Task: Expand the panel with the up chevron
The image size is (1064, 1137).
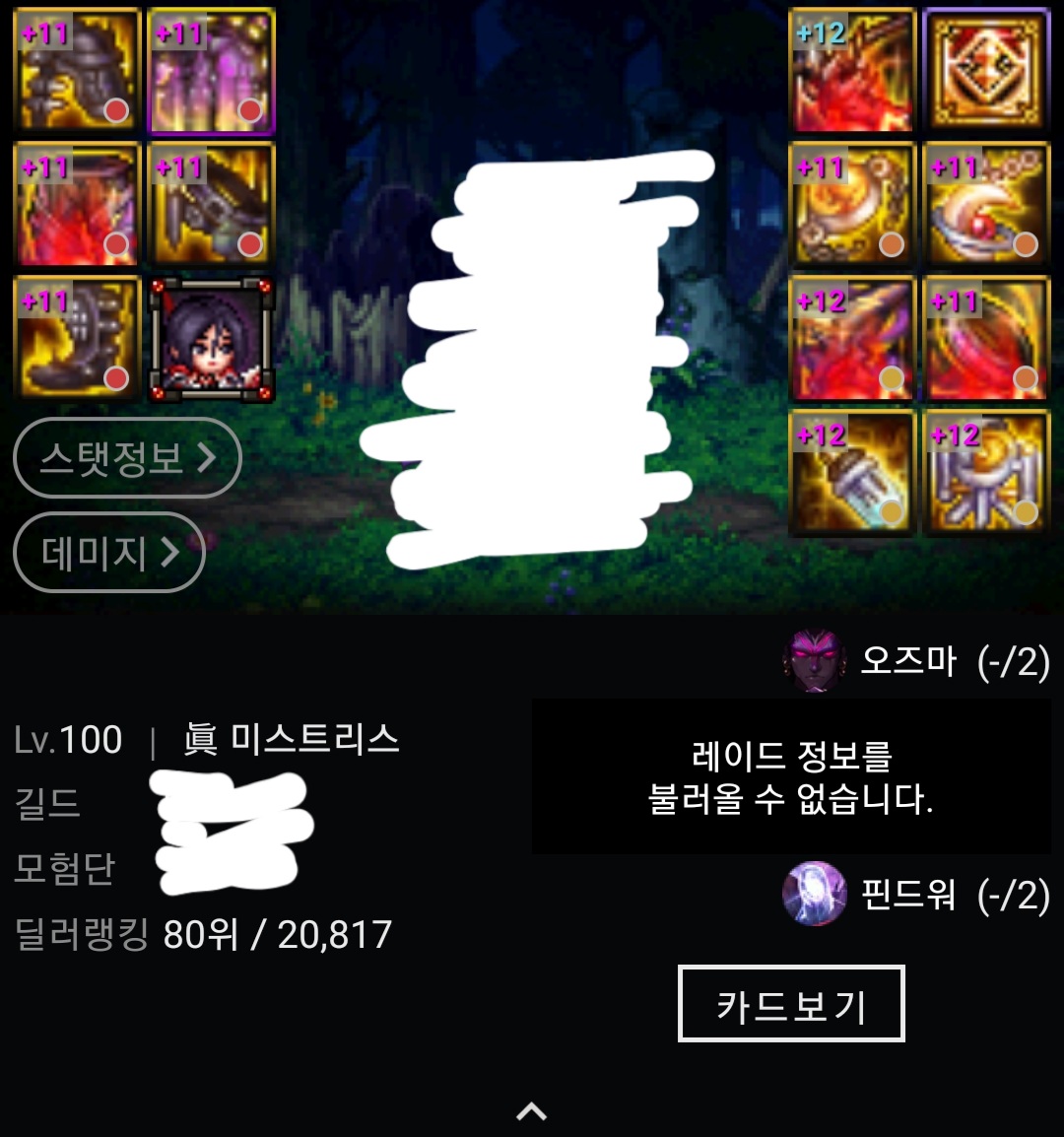Action: [531, 1112]
